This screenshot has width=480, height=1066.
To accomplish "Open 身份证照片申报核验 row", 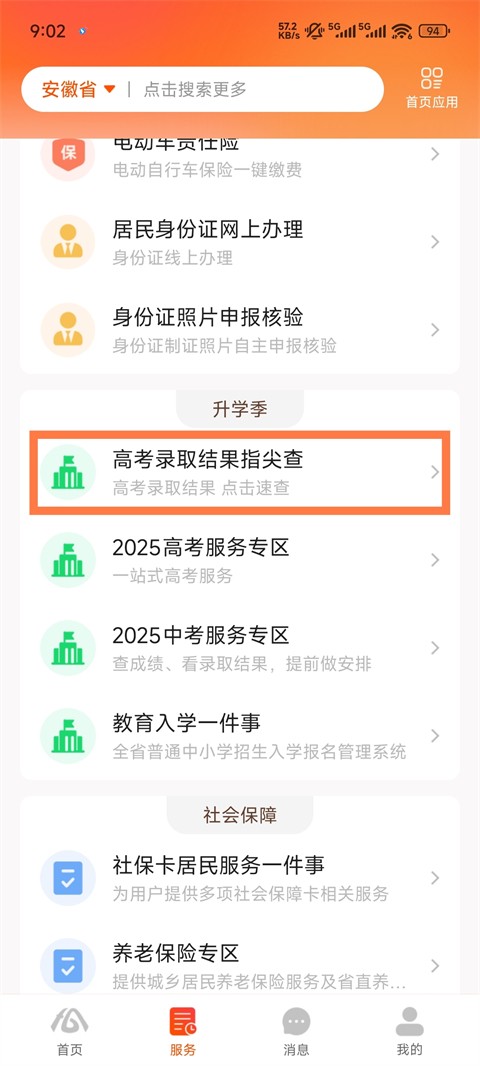I will click(x=240, y=330).
